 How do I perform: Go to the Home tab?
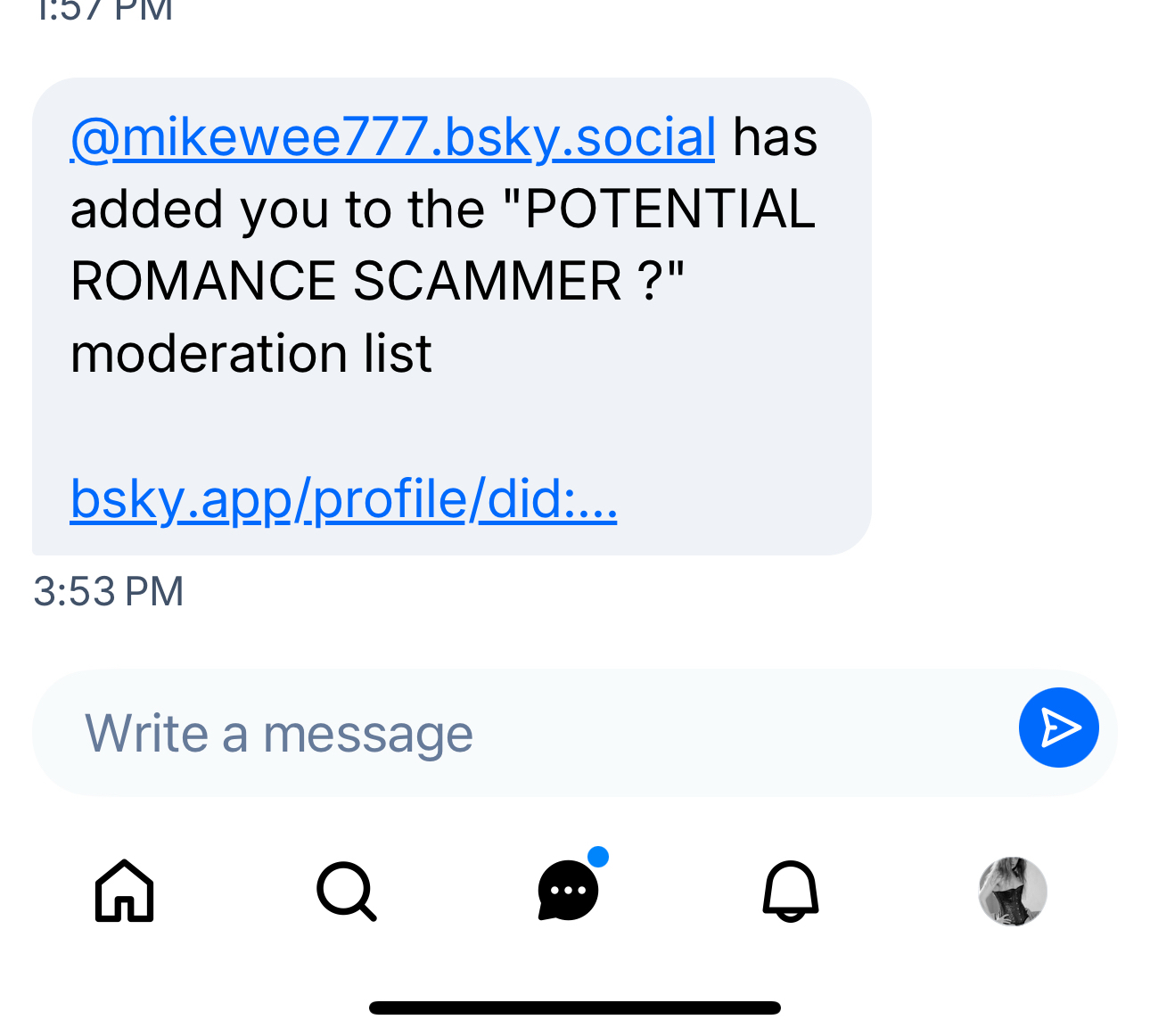pyautogui.click(x=125, y=891)
